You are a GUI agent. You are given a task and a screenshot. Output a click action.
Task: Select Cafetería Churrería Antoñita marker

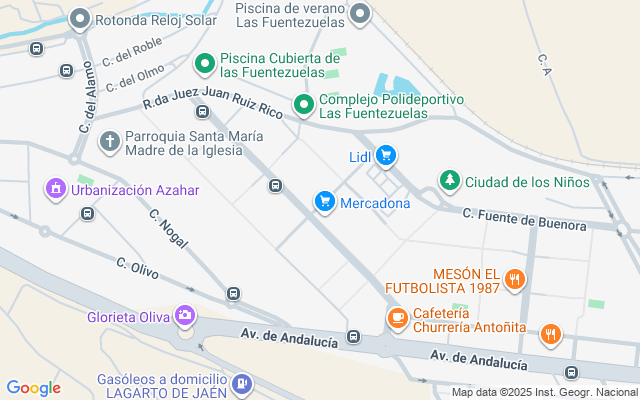click(397, 318)
